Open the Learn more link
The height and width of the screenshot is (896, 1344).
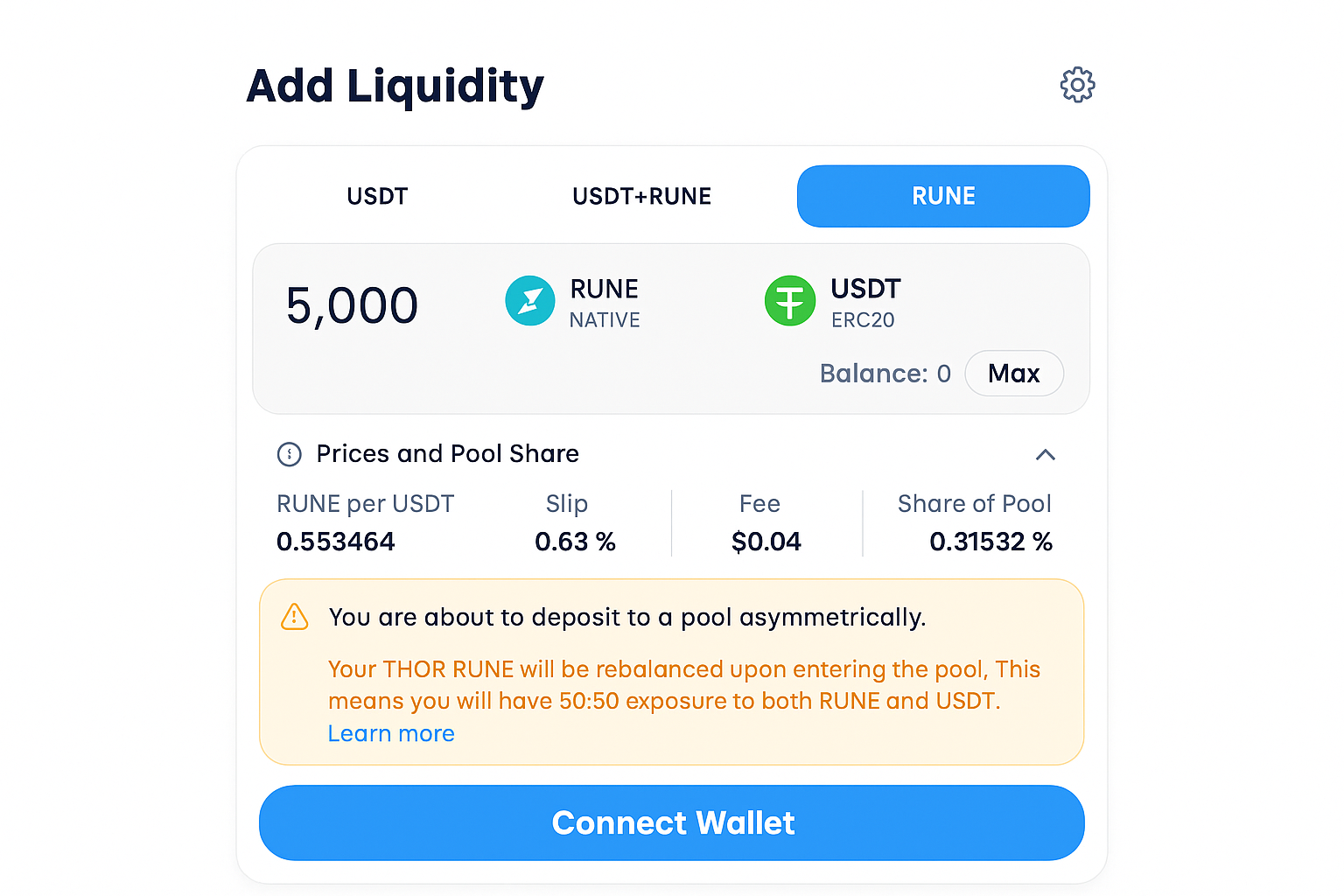pyautogui.click(x=391, y=733)
